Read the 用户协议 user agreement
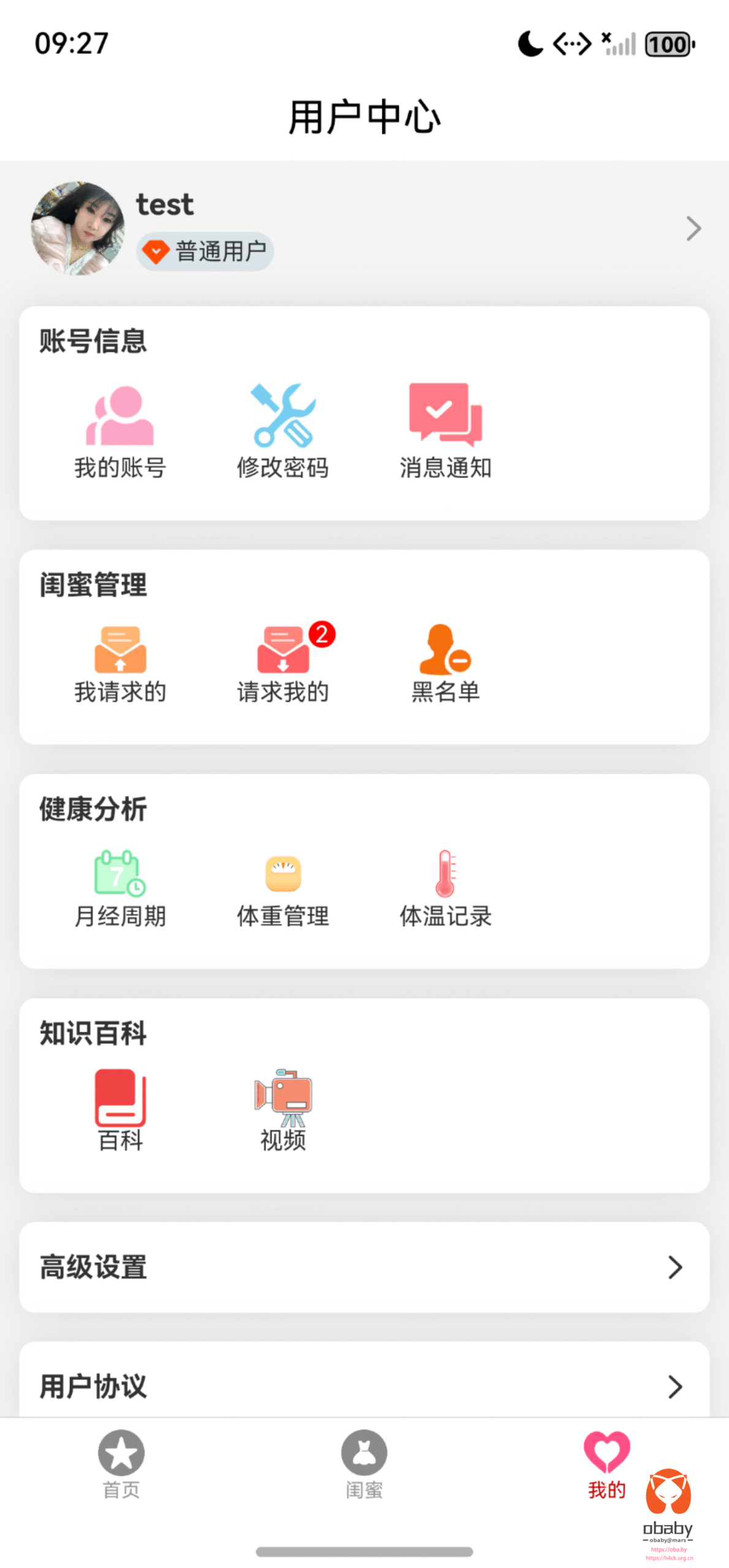 364,1385
